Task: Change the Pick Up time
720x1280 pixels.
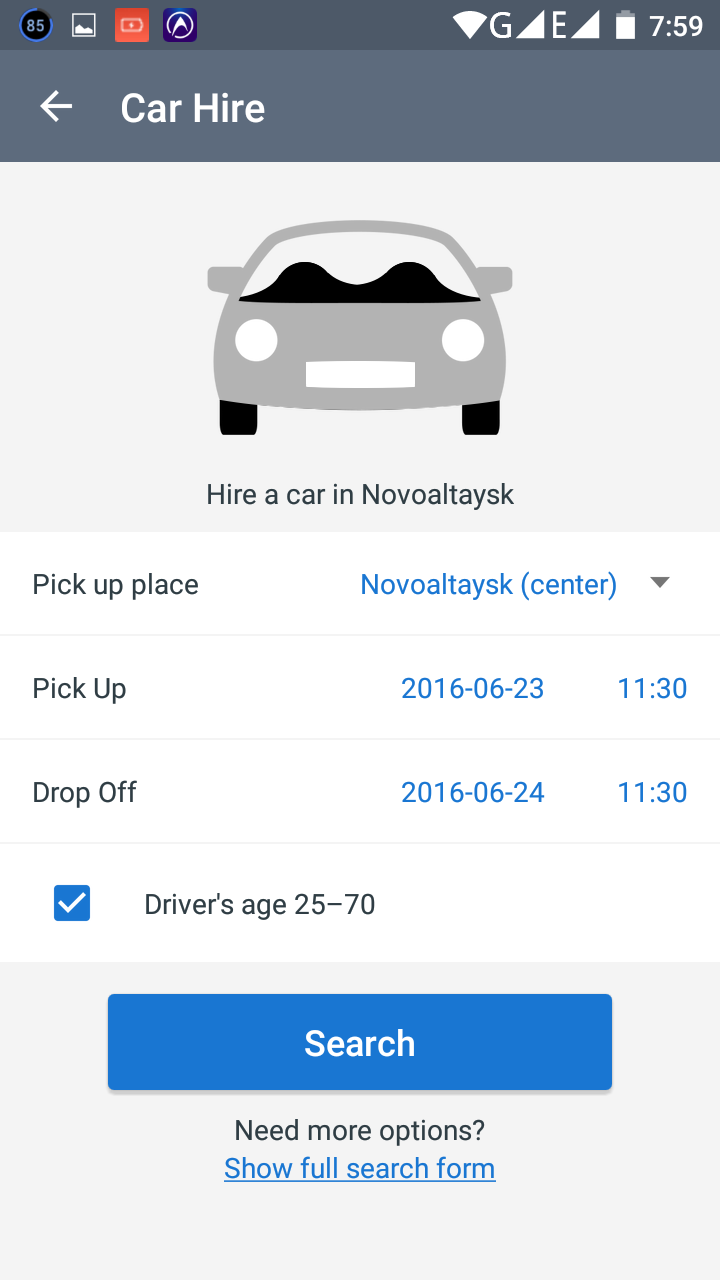Action: pos(652,688)
